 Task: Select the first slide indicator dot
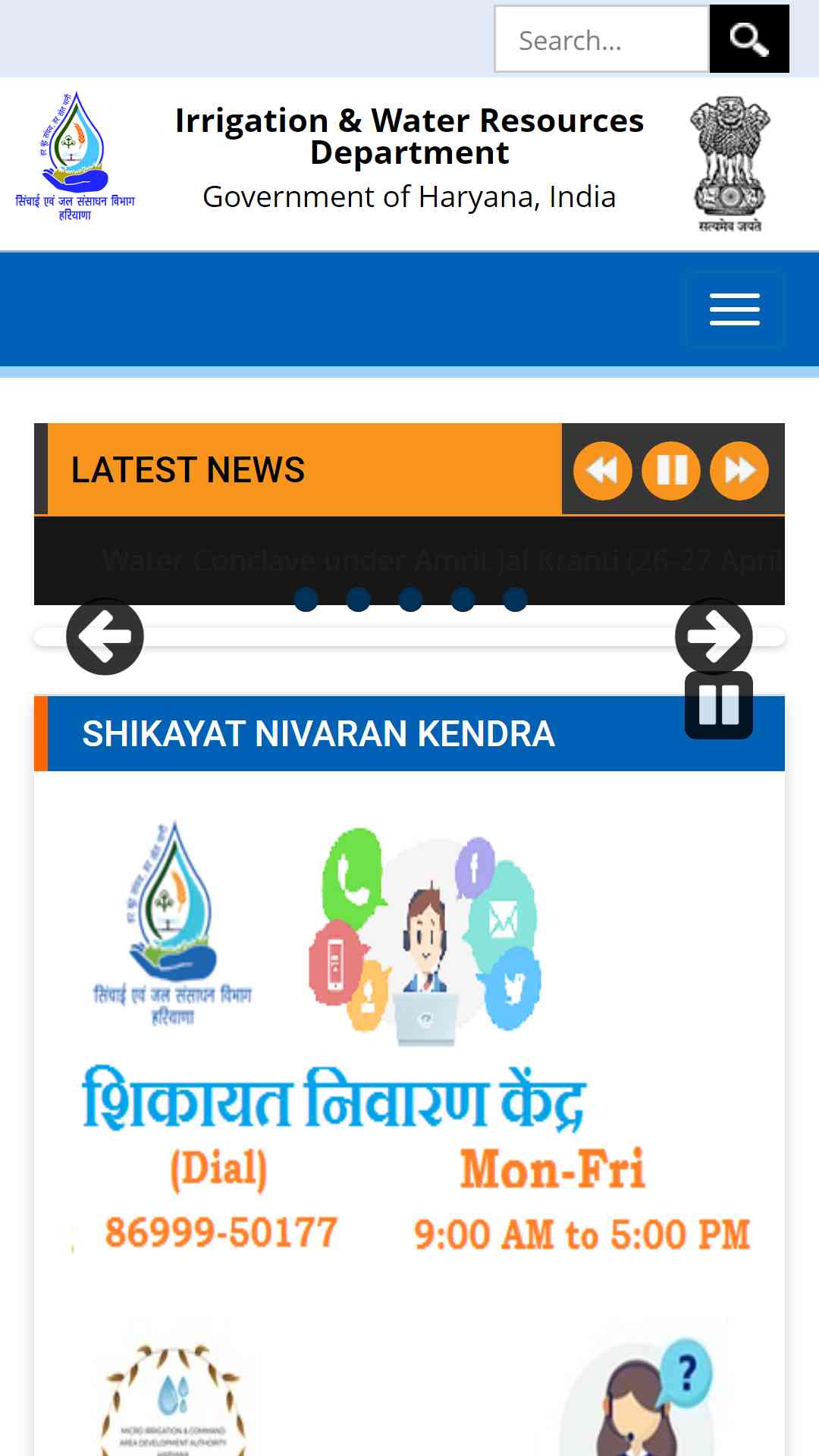[306, 599]
